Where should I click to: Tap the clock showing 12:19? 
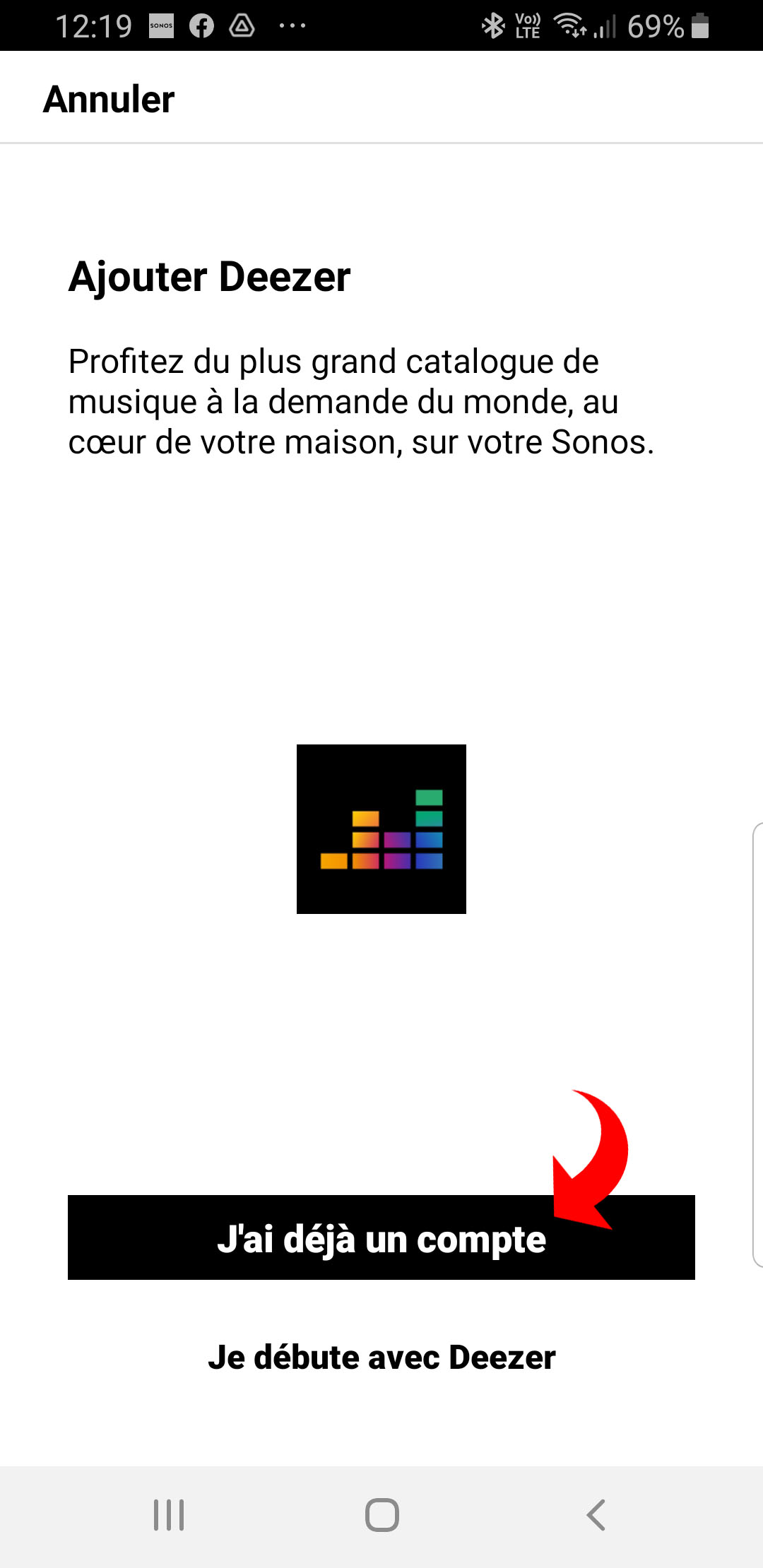(95, 25)
